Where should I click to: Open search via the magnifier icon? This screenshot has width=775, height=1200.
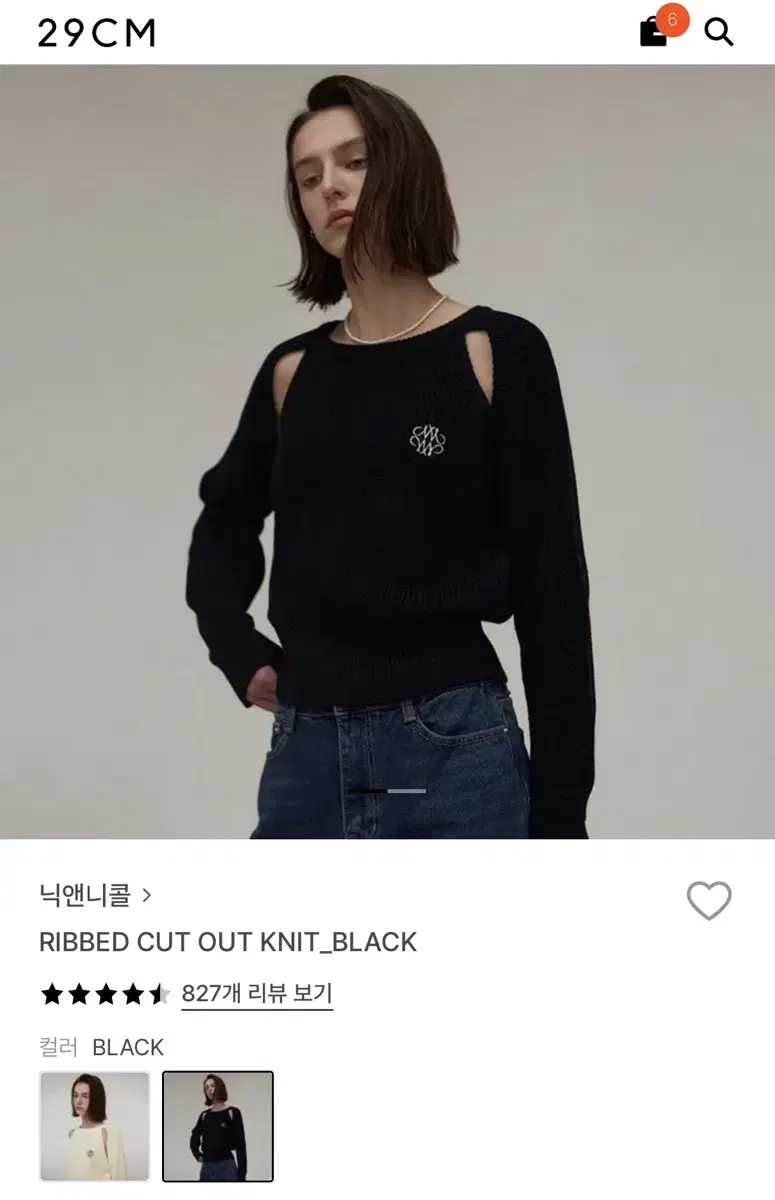[x=718, y=33]
